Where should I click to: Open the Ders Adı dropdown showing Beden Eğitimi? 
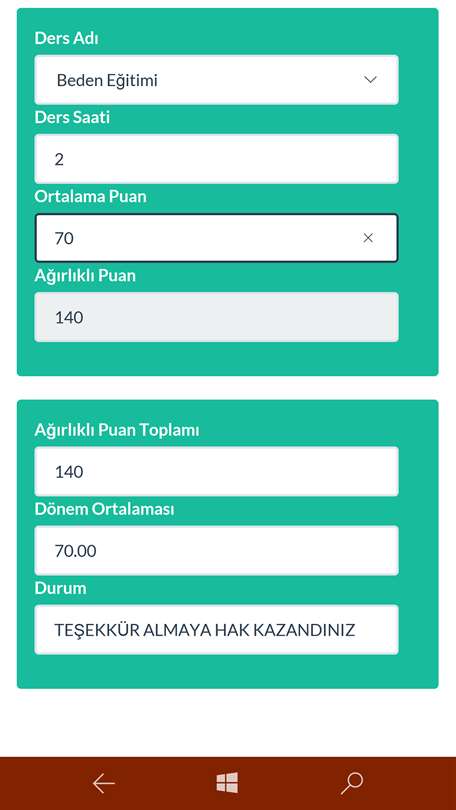pyautogui.click(x=216, y=80)
